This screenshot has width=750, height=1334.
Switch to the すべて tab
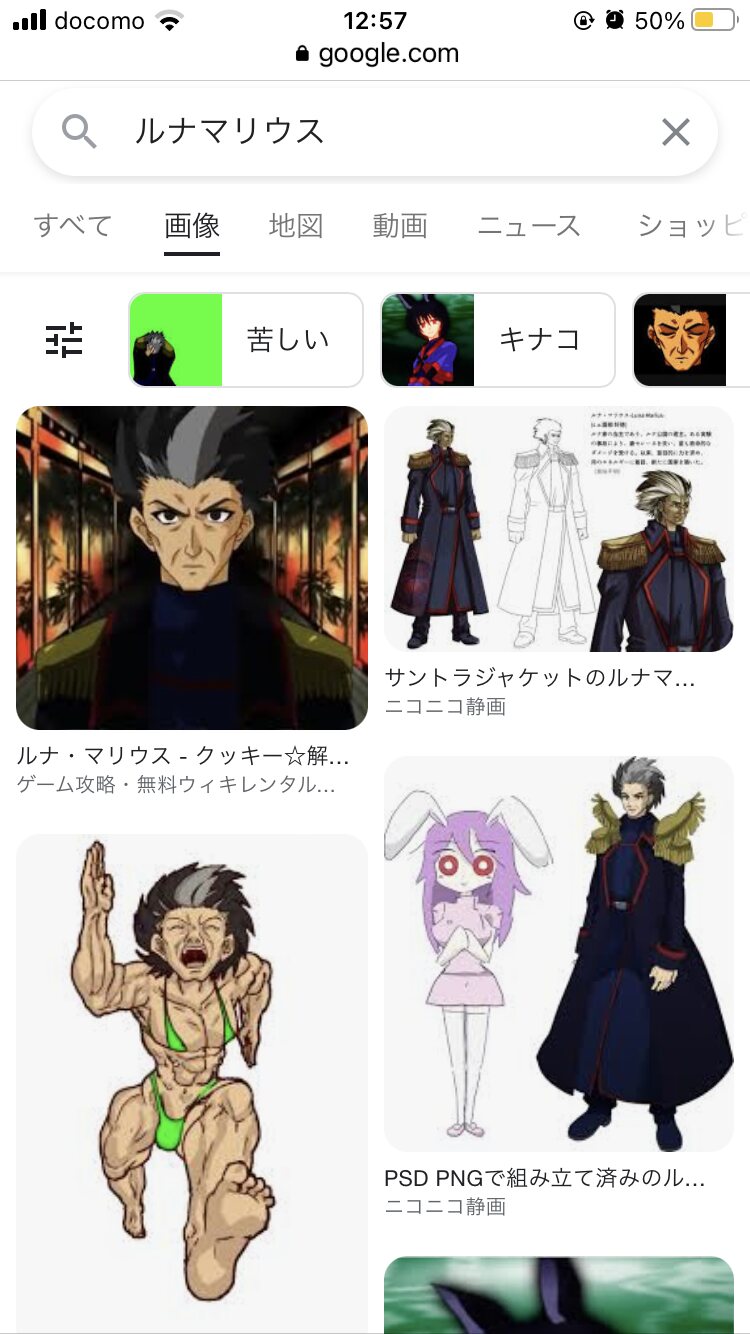[x=73, y=226]
